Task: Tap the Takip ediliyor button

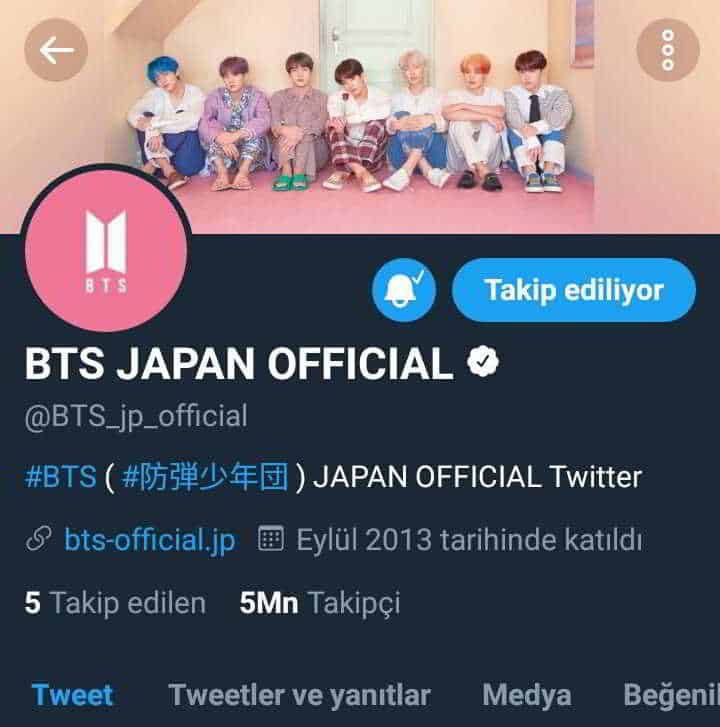Action: (573, 290)
